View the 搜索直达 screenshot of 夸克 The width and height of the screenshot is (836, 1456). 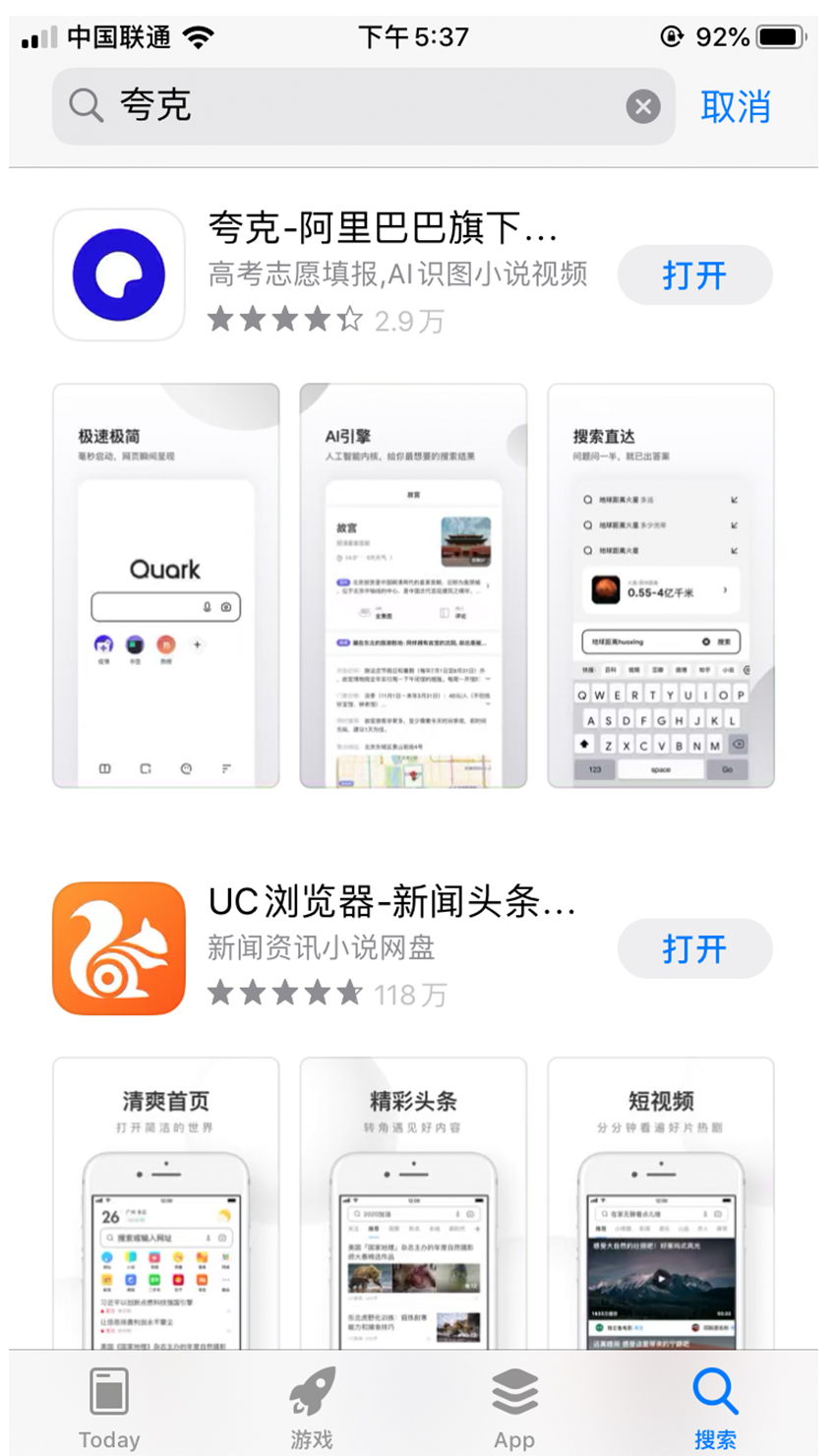pyautogui.click(x=661, y=585)
